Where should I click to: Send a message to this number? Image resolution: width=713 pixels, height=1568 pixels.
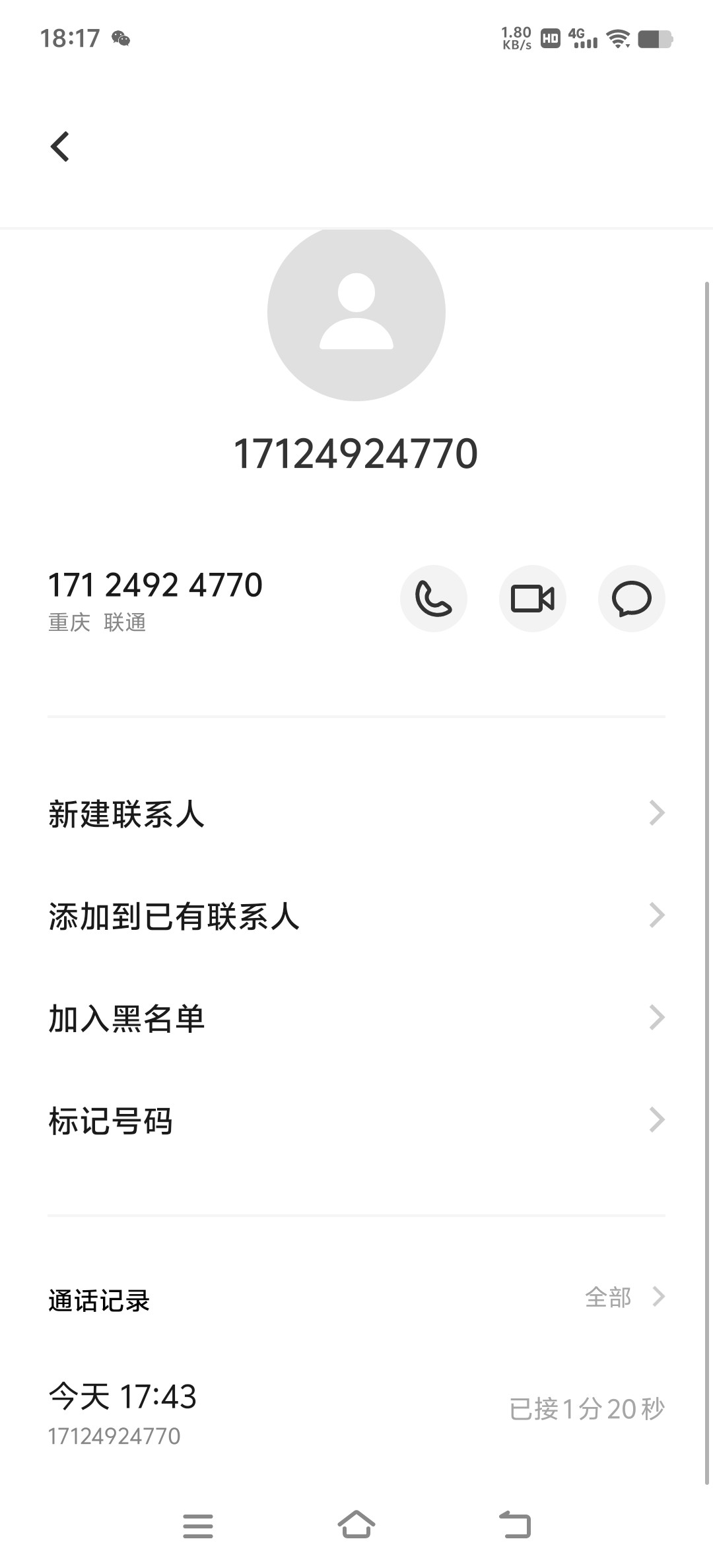(x=632, y=599)
